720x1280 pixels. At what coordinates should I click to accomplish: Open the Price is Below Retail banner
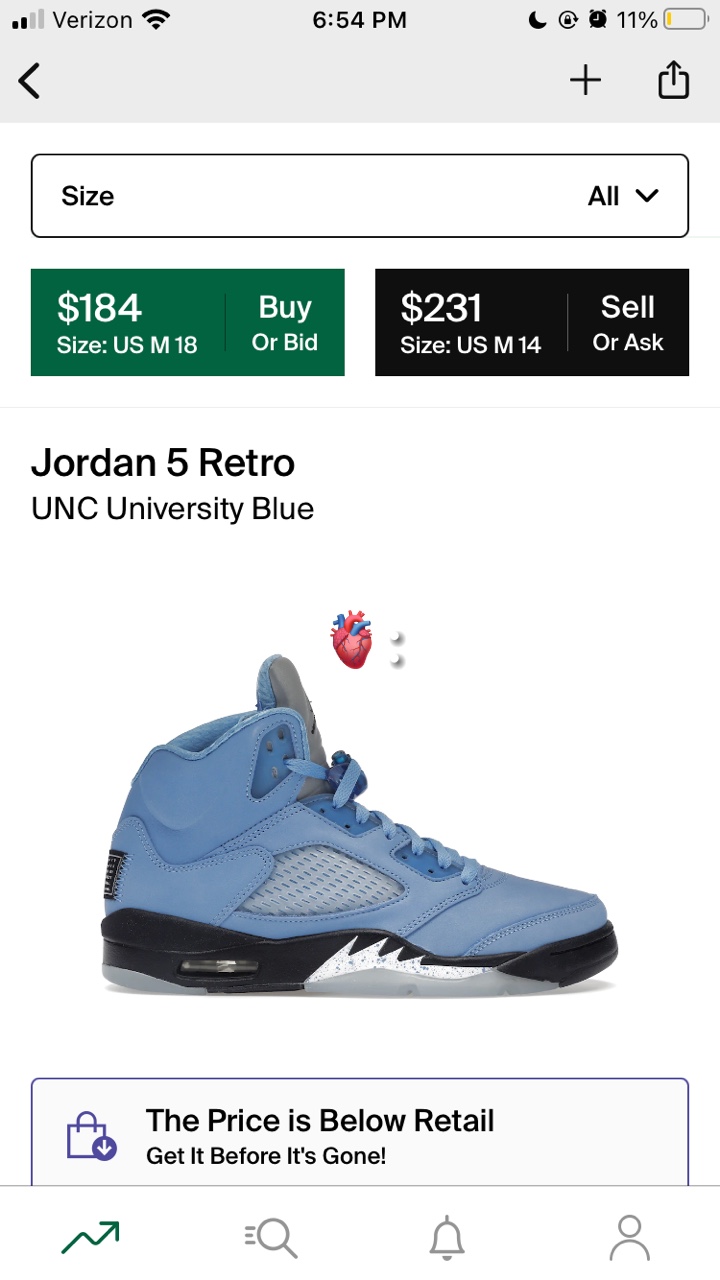click(x=360, y=1135)
